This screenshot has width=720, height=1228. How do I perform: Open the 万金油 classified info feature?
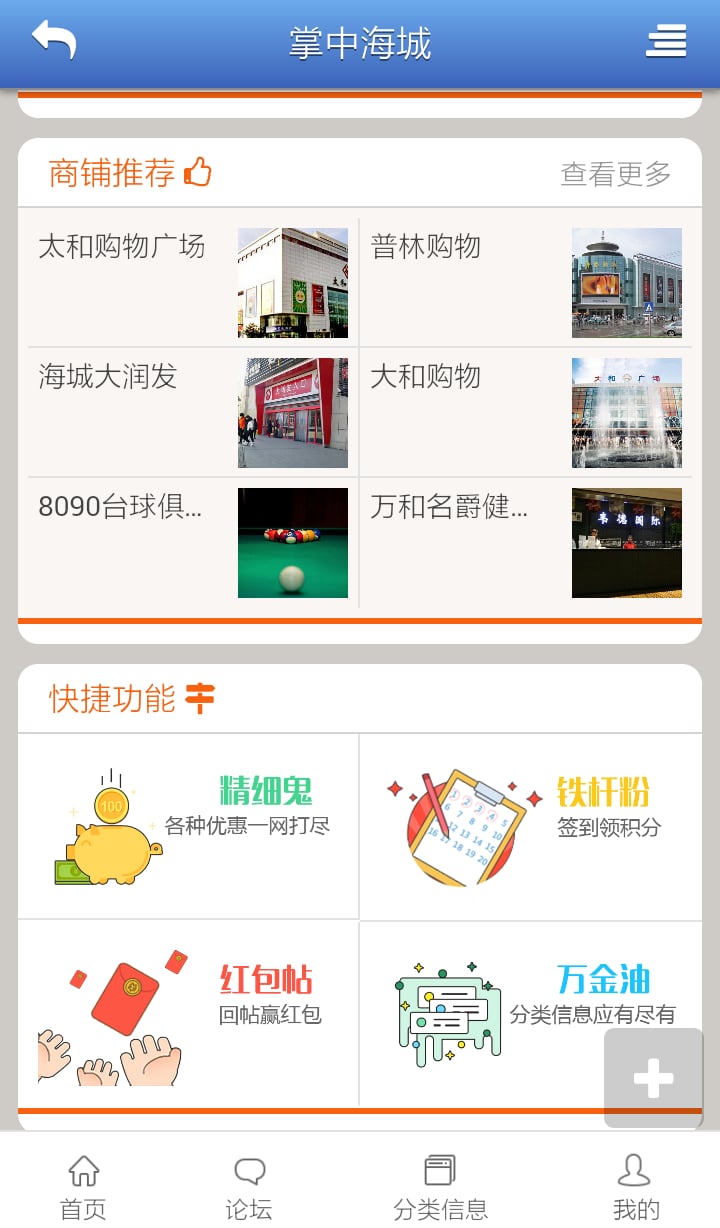coord(530,1010)
